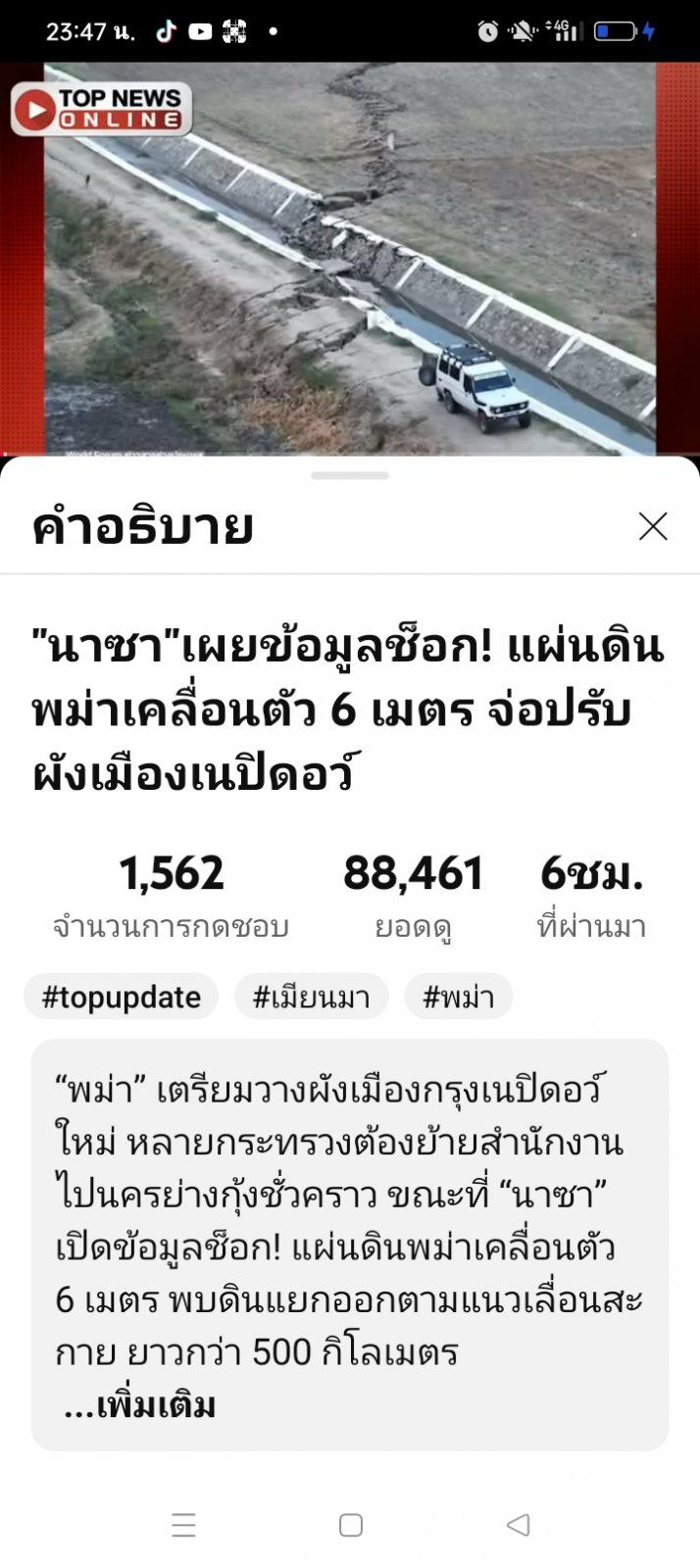700x1568 pixels.
Task: Go back using system back button
Action: coord(518,1525)
